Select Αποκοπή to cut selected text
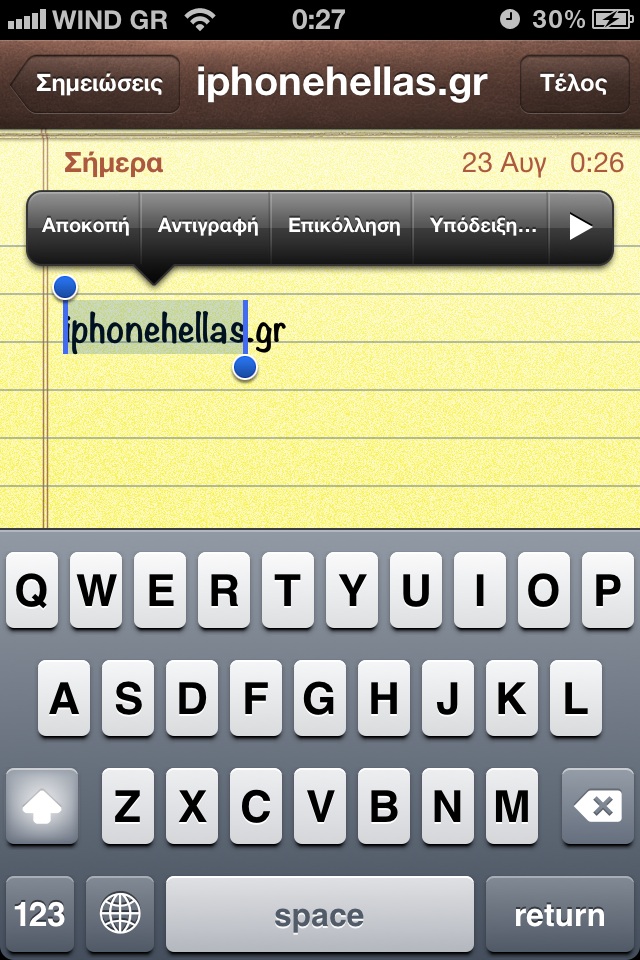Viewport: 640px width, 960px height. 86,226
